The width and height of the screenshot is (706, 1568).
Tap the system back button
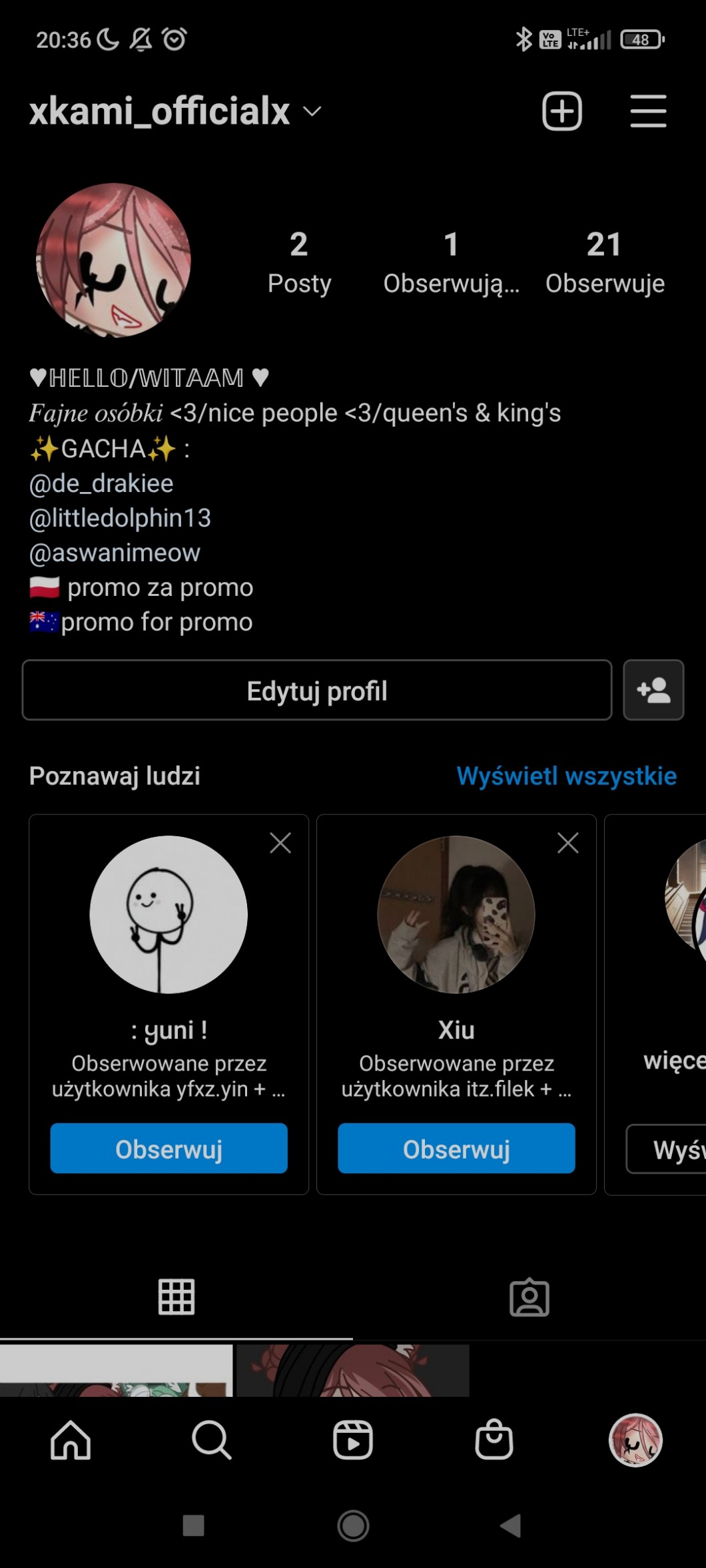coord(511,1525)
